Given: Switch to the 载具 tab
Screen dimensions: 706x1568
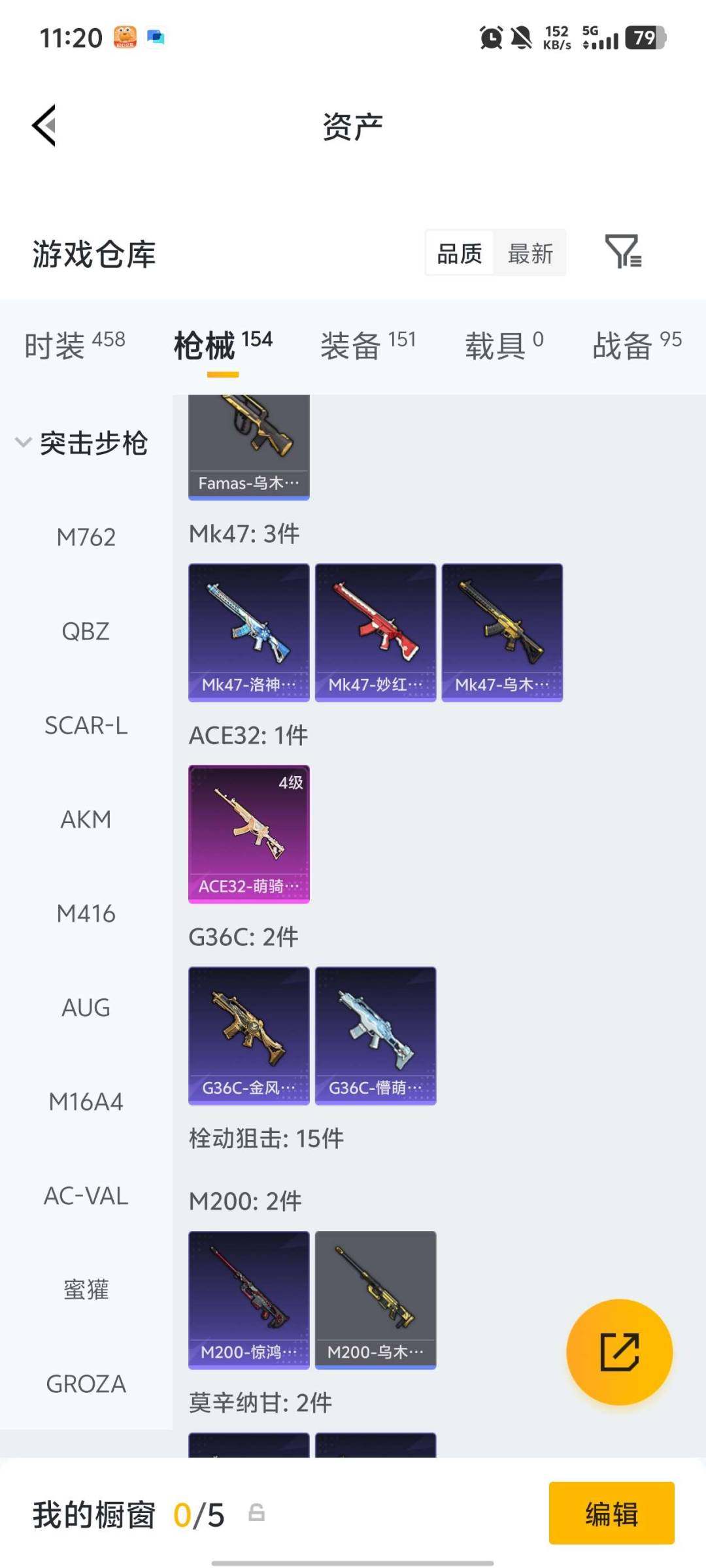Looking at the screenshot, I should click(503, 345).
